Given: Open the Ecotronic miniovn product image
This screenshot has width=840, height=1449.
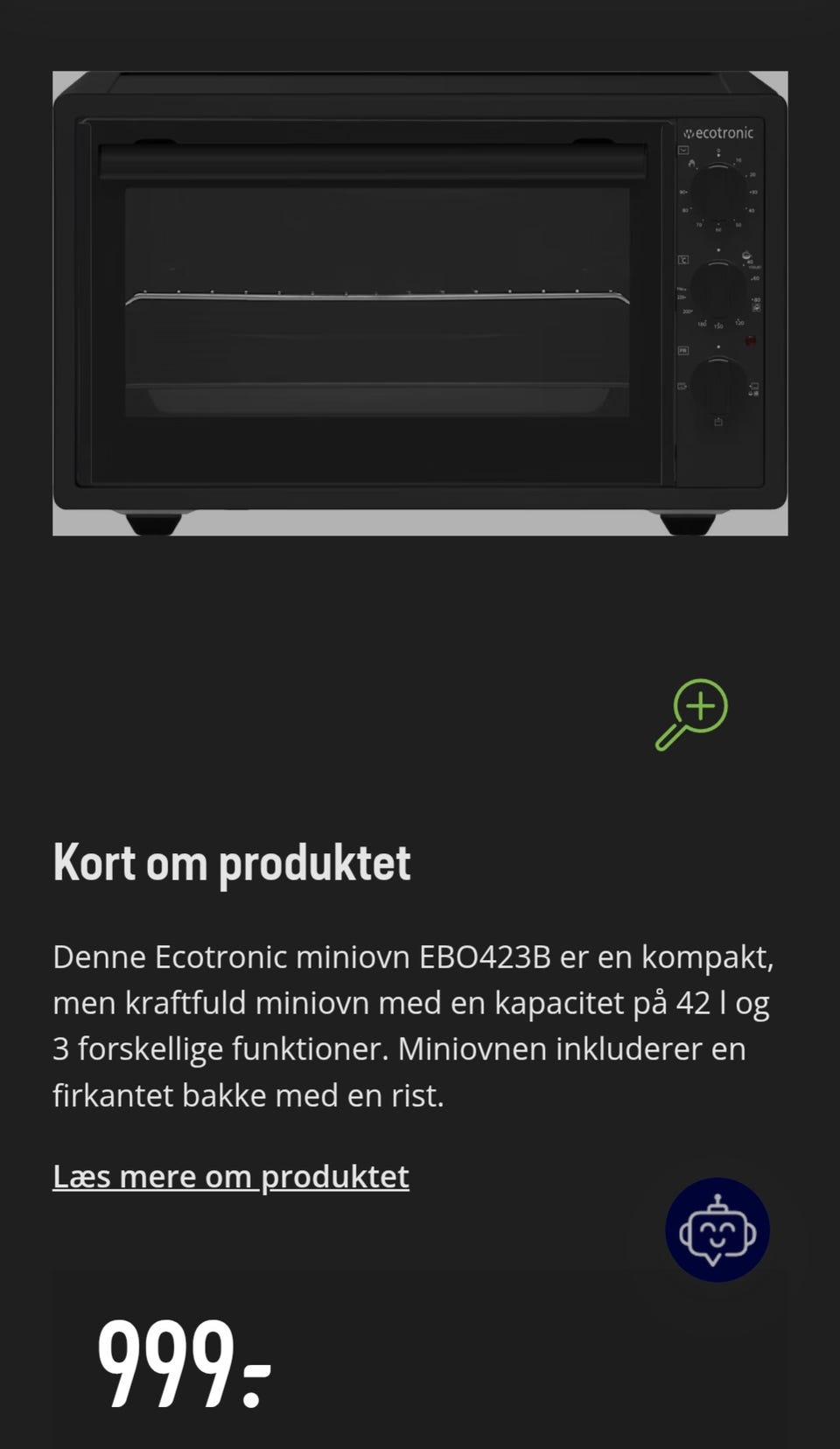Looking at the screenshot, I should 420,303.
